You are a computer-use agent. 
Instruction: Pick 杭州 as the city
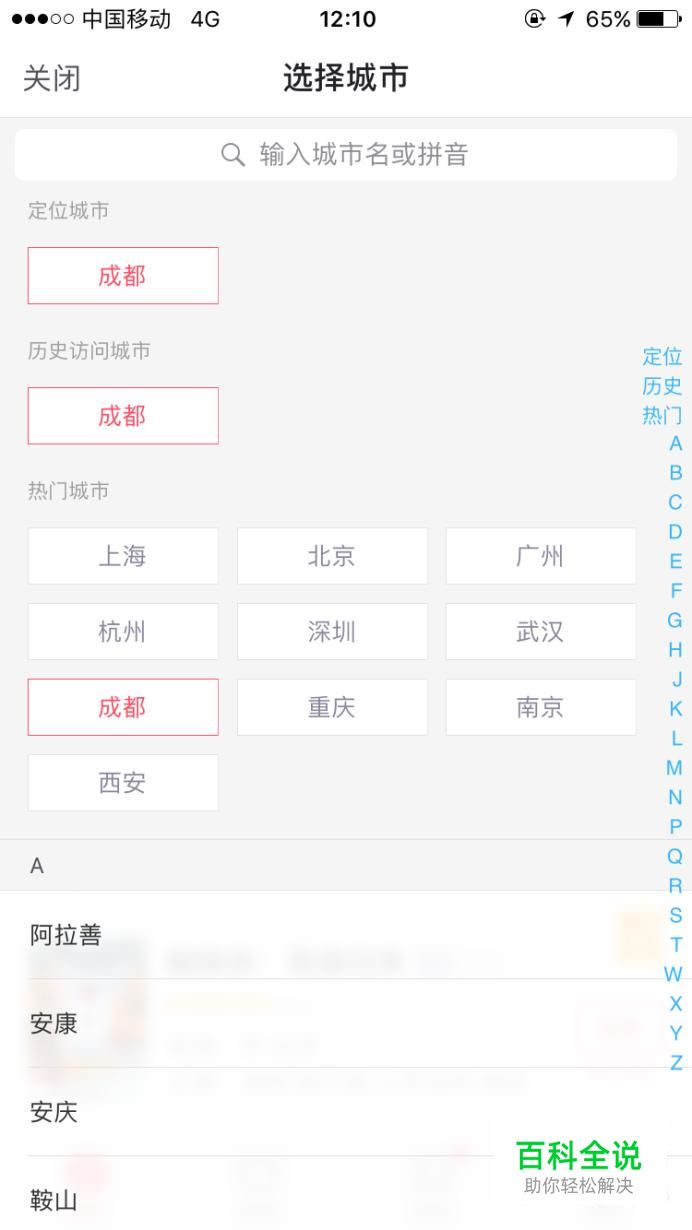click(x=123, y=632)
